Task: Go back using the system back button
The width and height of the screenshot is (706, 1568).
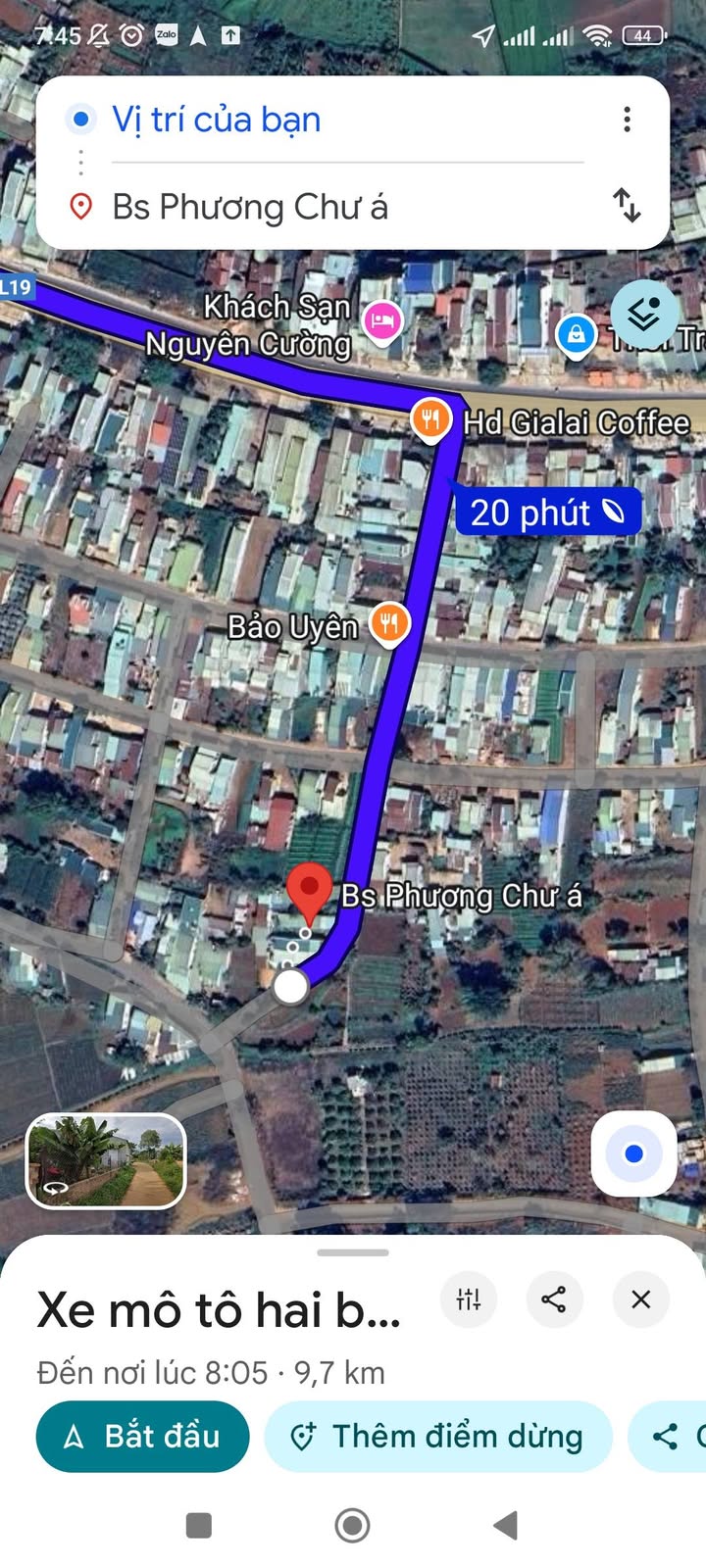Action: 505,1525
